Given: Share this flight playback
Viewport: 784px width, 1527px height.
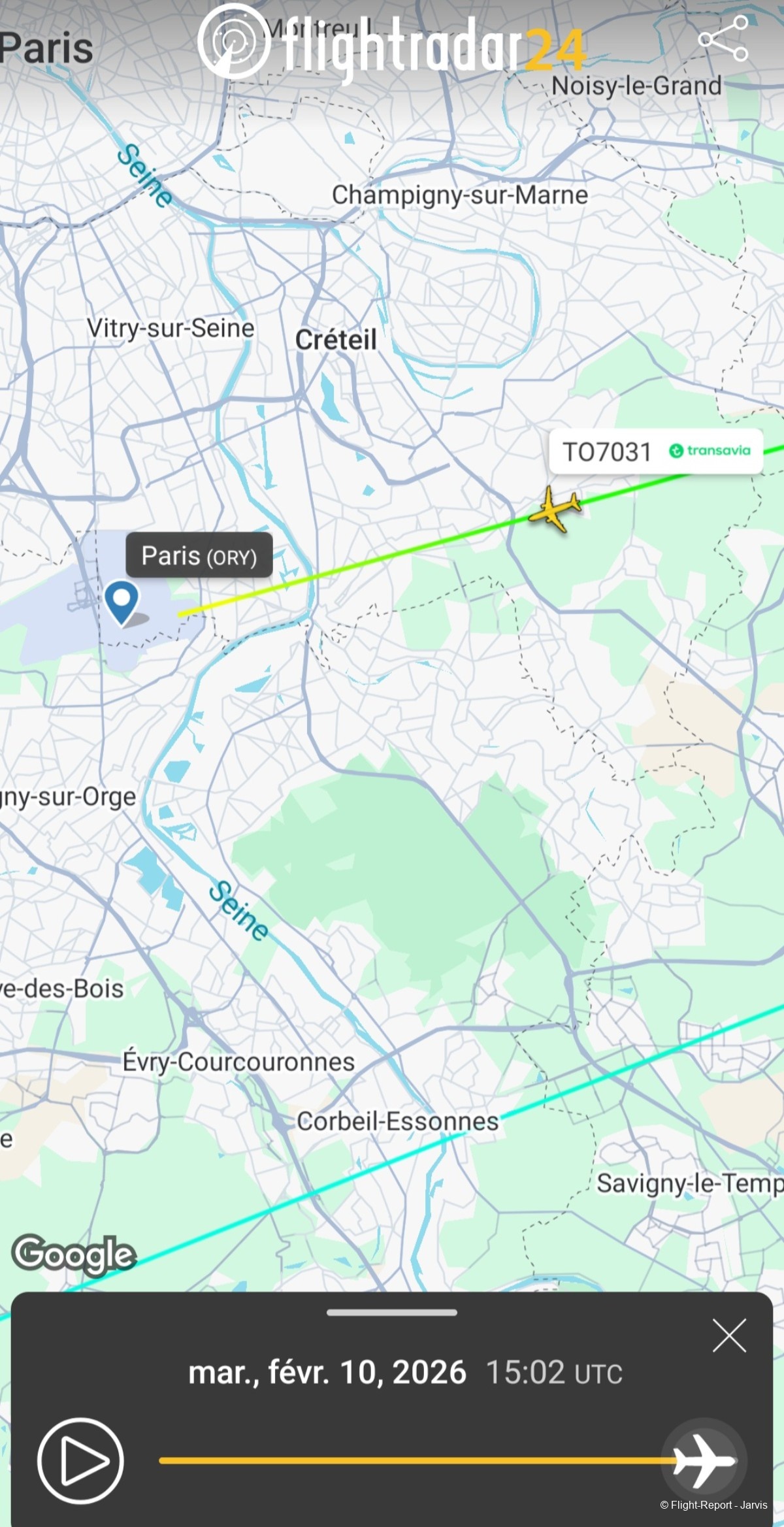Looking at the screenshot, I should [723, 39].
